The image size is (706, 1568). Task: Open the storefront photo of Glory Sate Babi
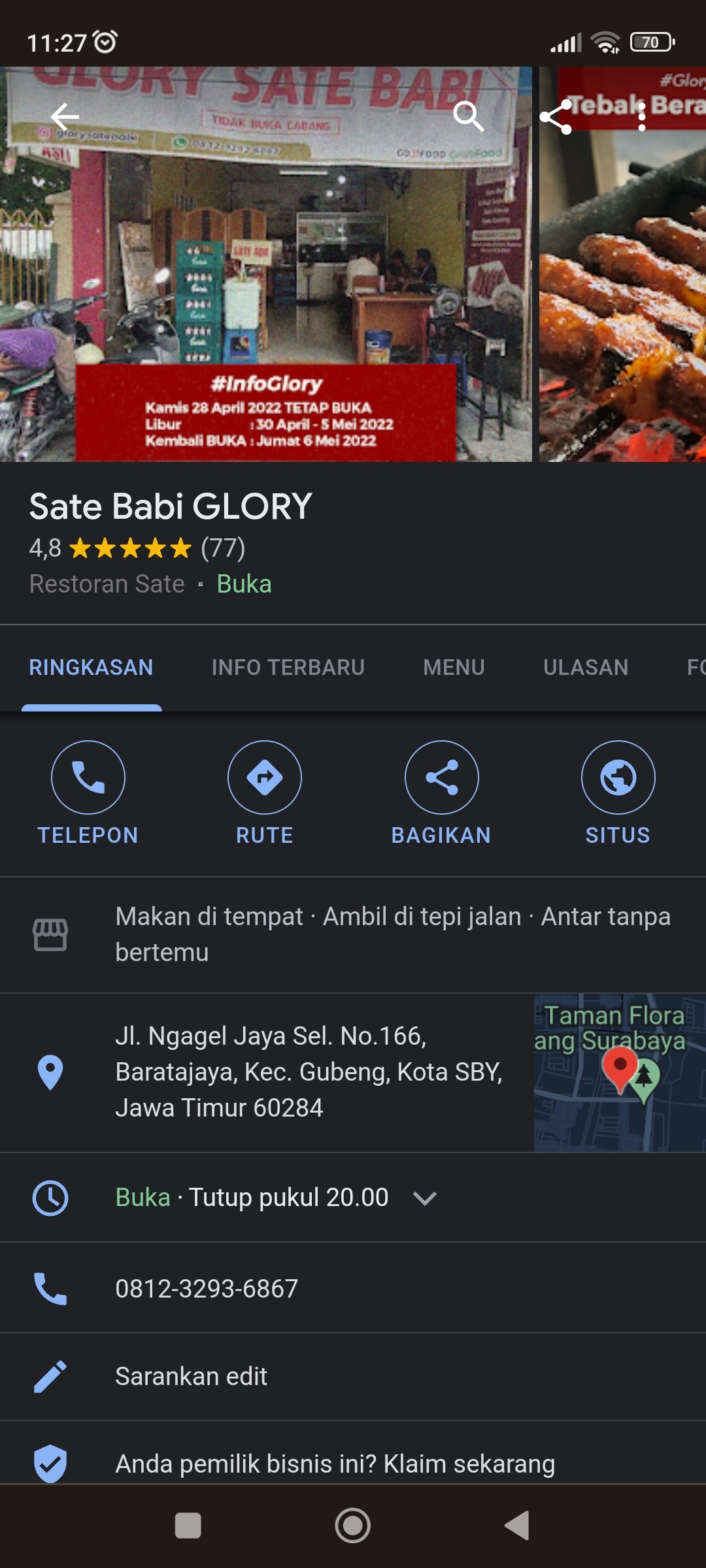click(x=266, y=264)
